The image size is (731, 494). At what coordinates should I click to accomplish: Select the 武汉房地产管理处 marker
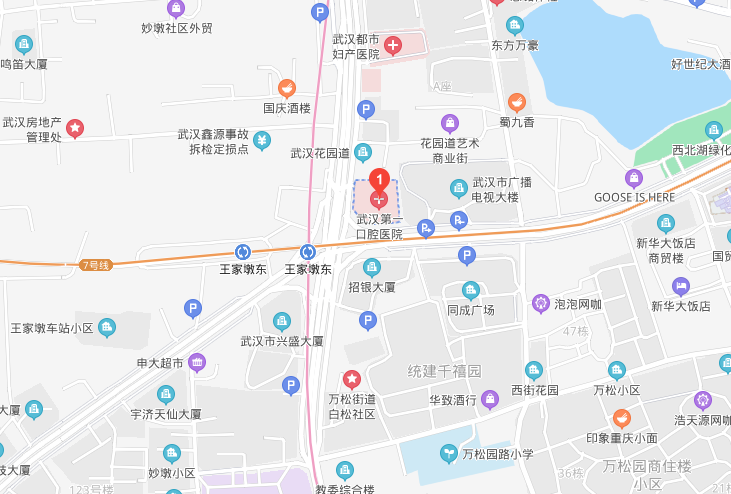(74, 128)
